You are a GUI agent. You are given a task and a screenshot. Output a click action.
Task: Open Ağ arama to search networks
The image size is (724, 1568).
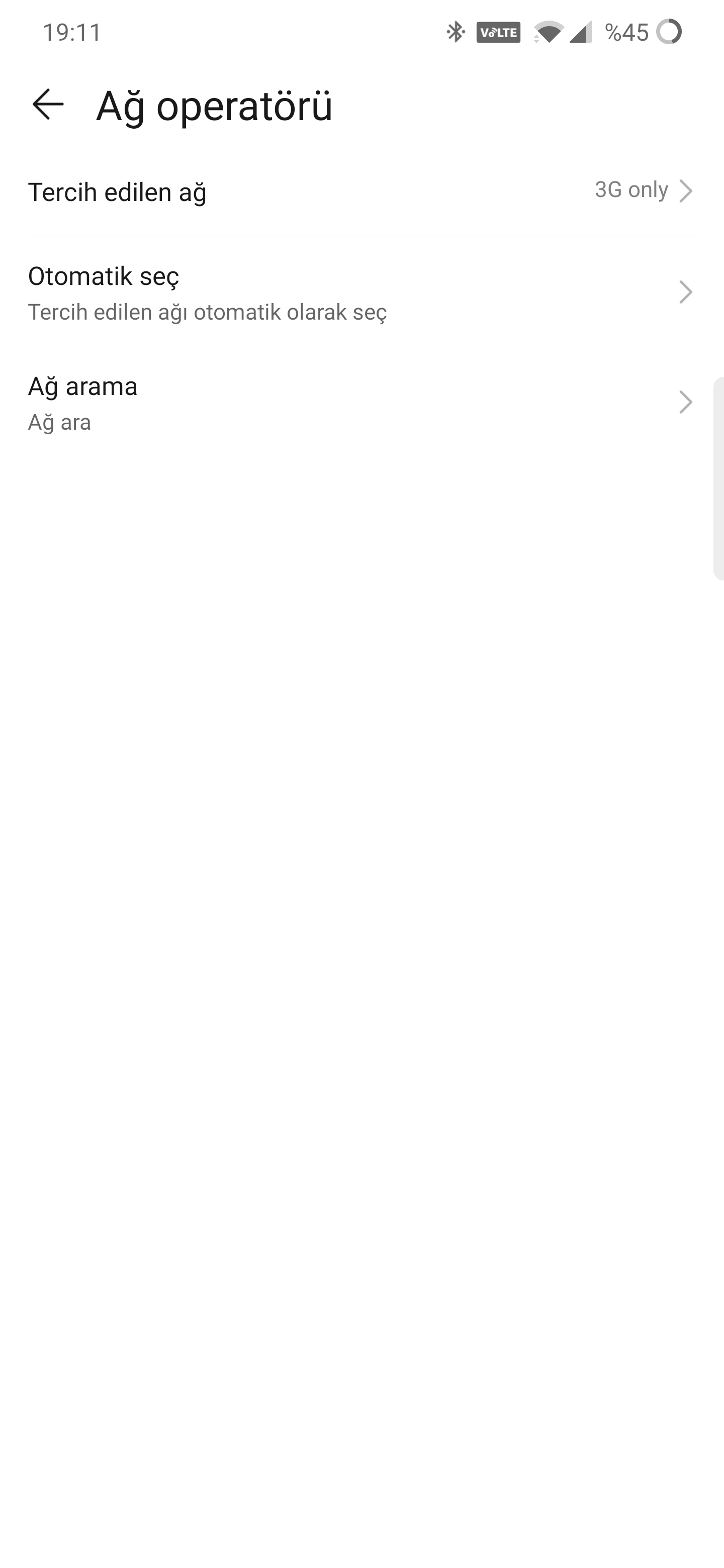(x=361, y=403)
